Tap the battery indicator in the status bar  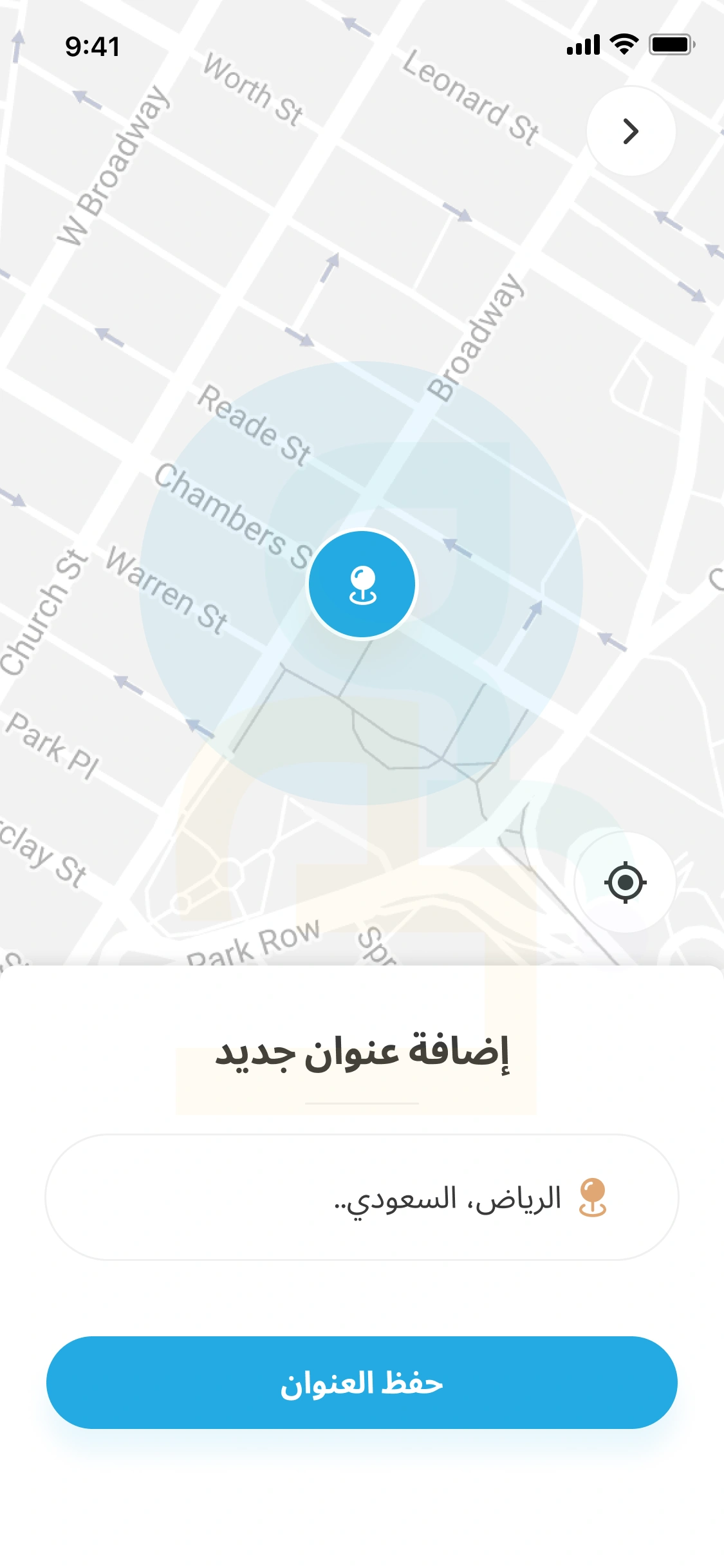pyautogui.click(x=669, y=45)
